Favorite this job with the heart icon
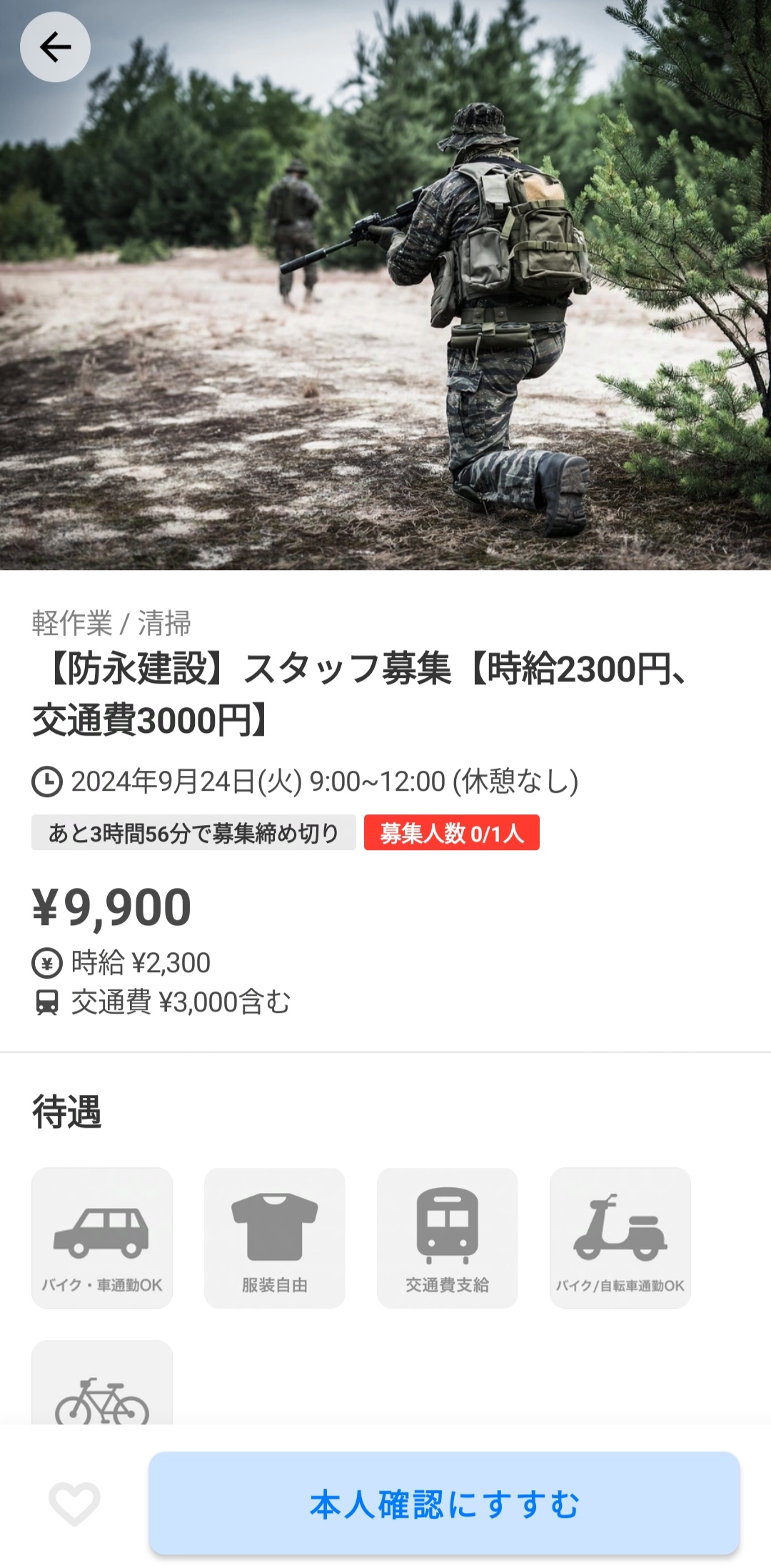This screenshot has width=771, height=1568. coord(74,1504)
